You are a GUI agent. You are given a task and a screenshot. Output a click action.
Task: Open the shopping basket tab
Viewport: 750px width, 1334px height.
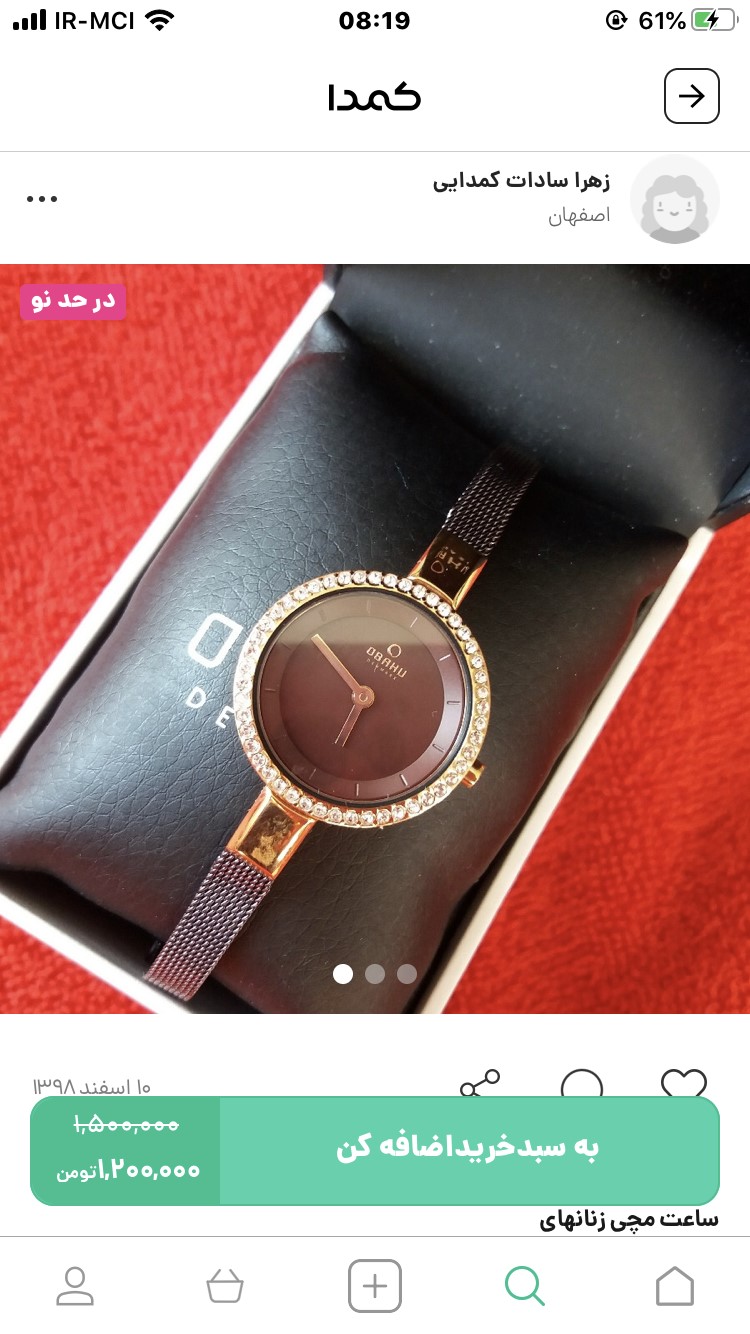225,1285
